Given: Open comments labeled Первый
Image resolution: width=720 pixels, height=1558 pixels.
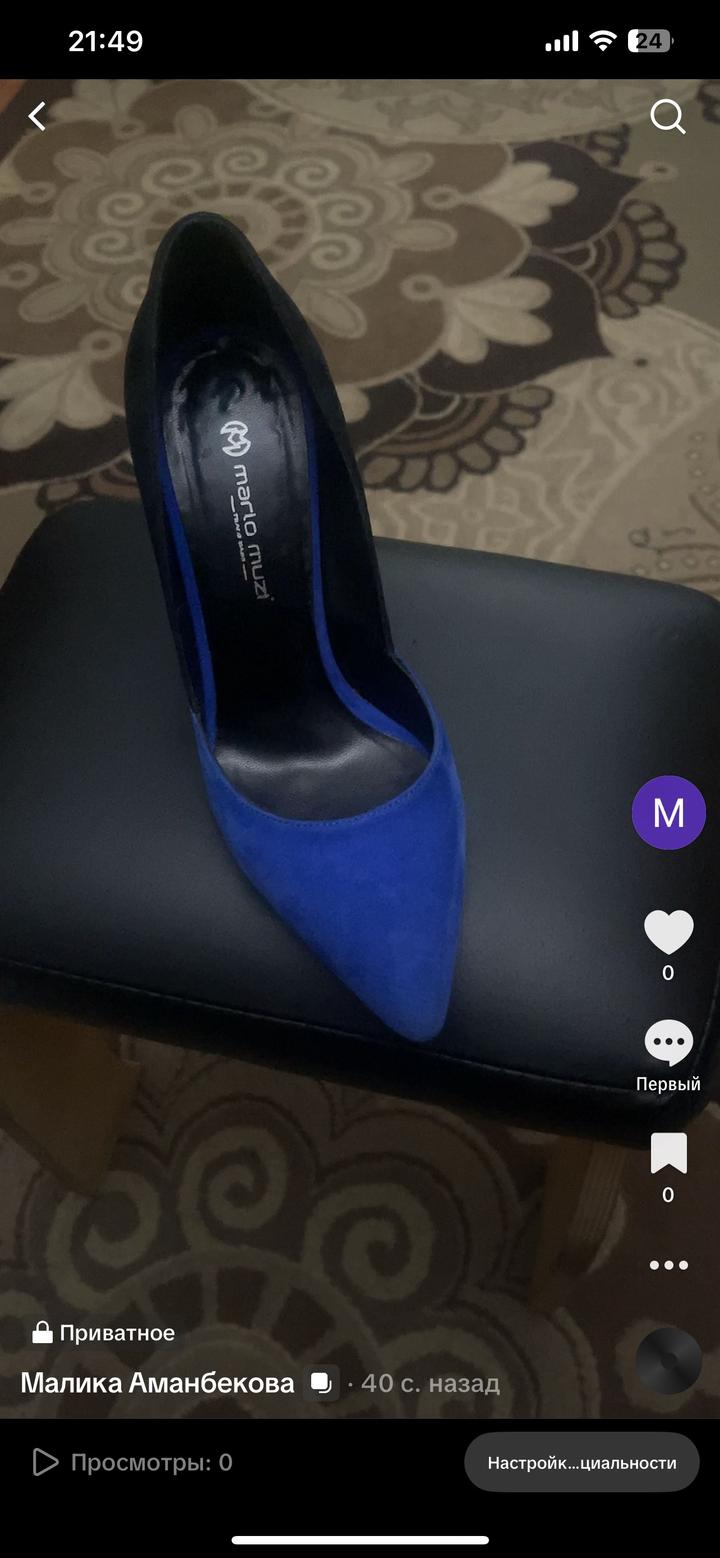Looking at the screenshot, I should (x=668, y=1045).
